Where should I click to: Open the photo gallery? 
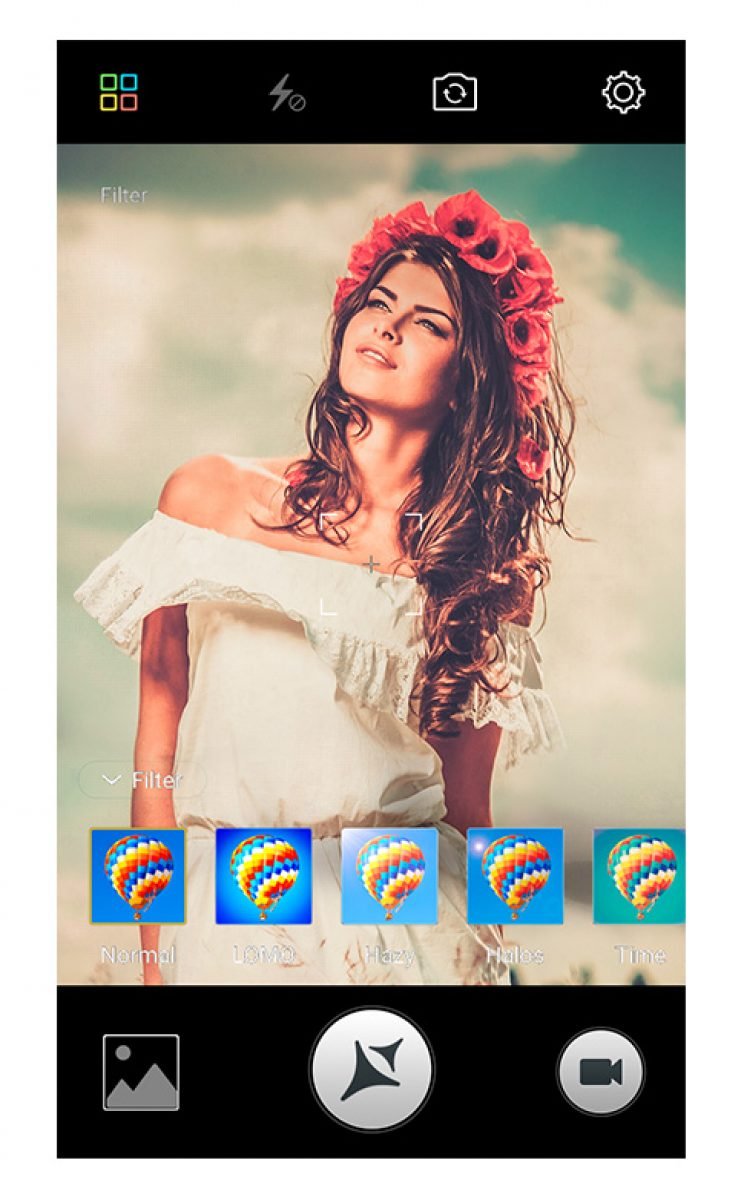click(x=141, y=1072)
